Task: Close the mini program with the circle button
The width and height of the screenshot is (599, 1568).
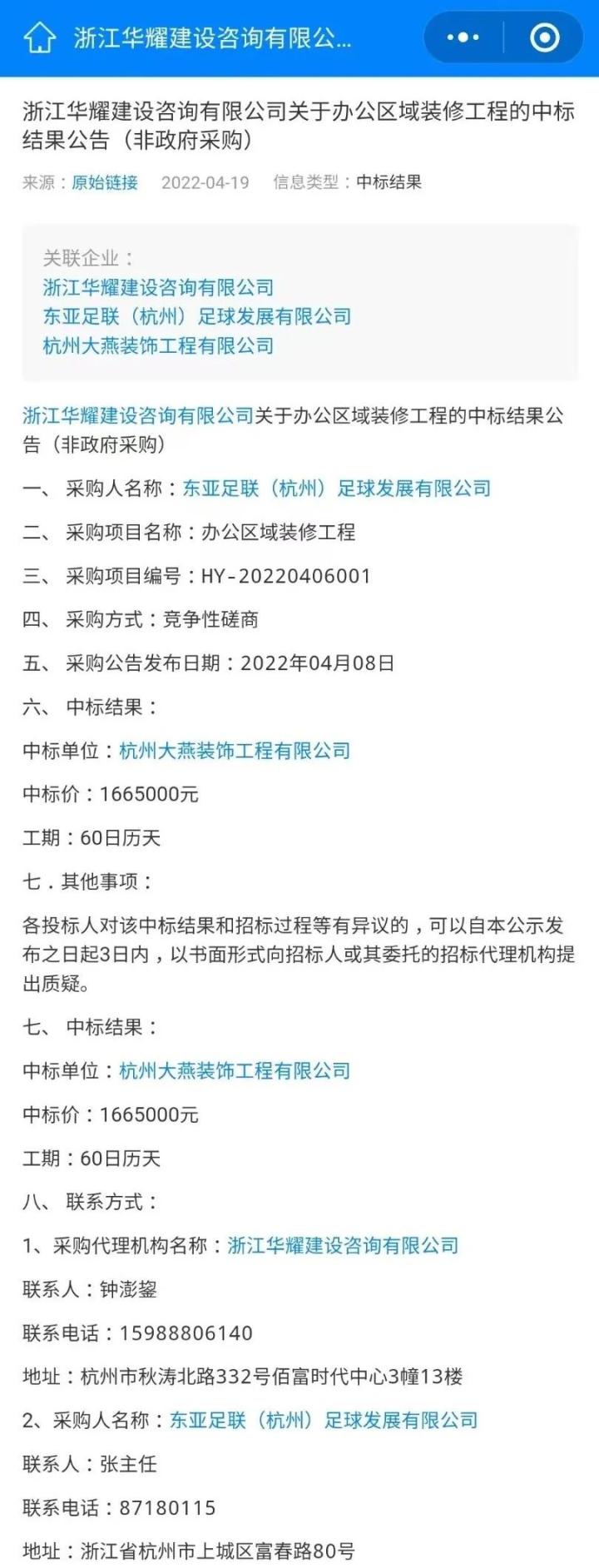Action: (x=544, y=37)
